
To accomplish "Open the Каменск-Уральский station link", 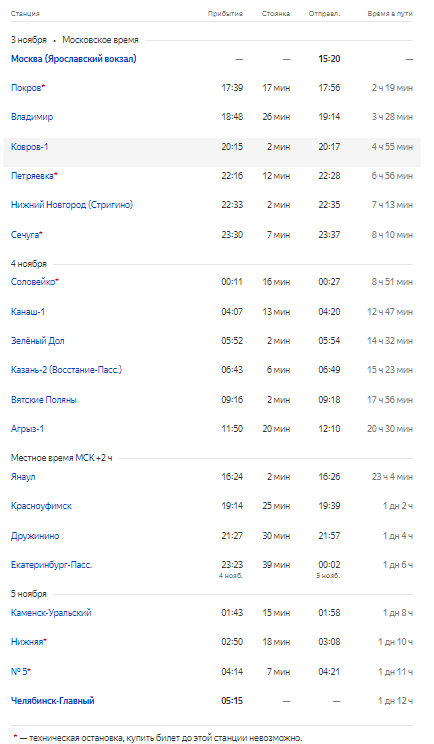I will (x=51, y=613).
